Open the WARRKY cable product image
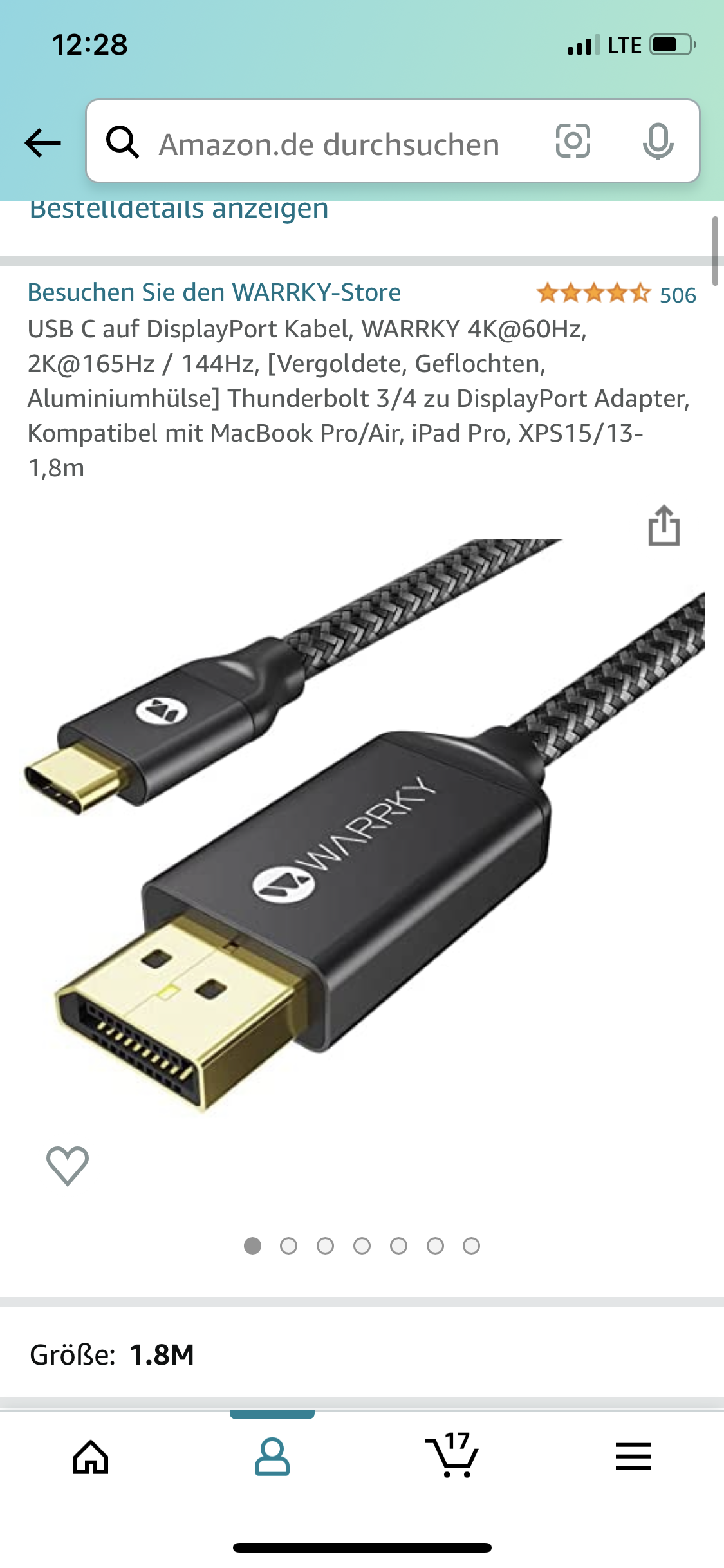 (x=360, y=824)
